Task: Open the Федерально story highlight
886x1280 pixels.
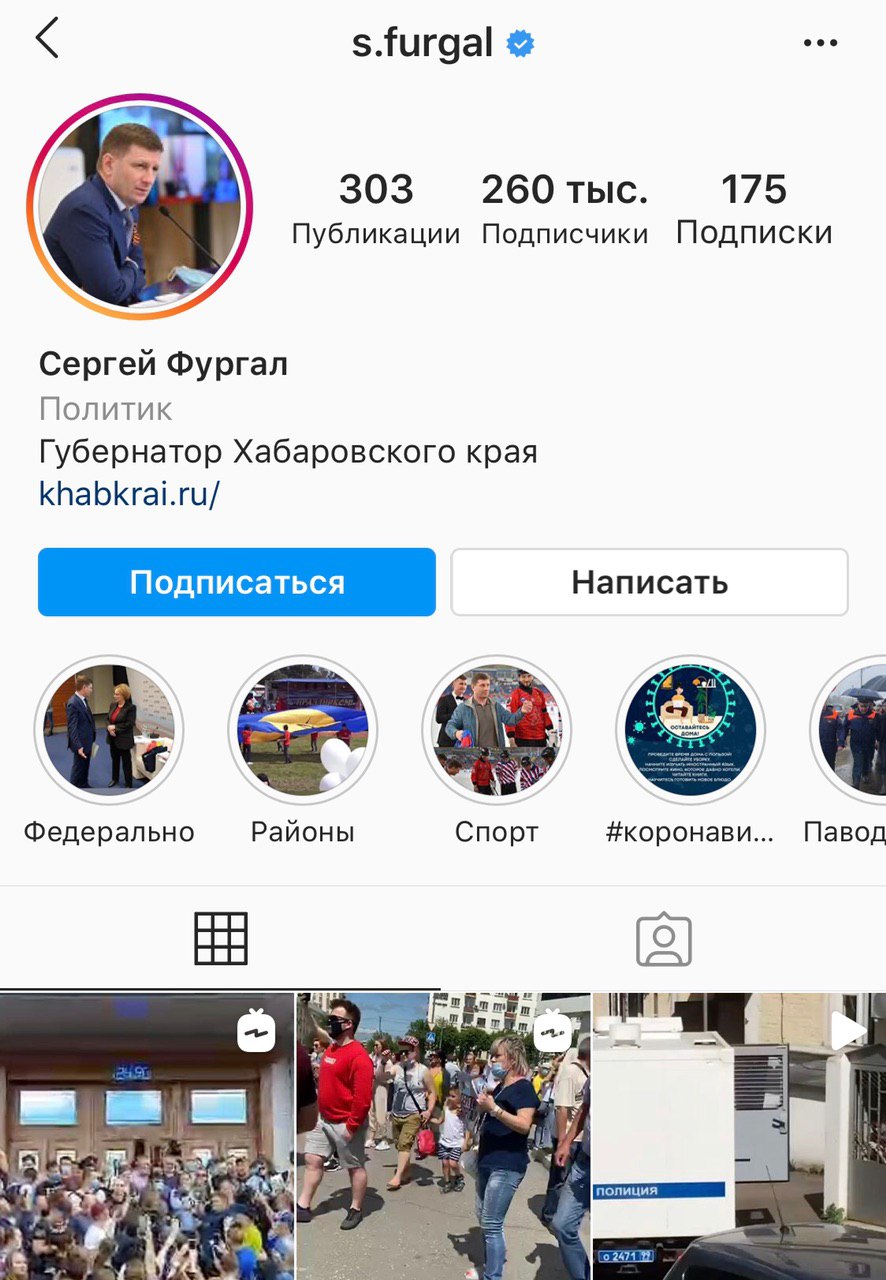Action: click(109, 730)
